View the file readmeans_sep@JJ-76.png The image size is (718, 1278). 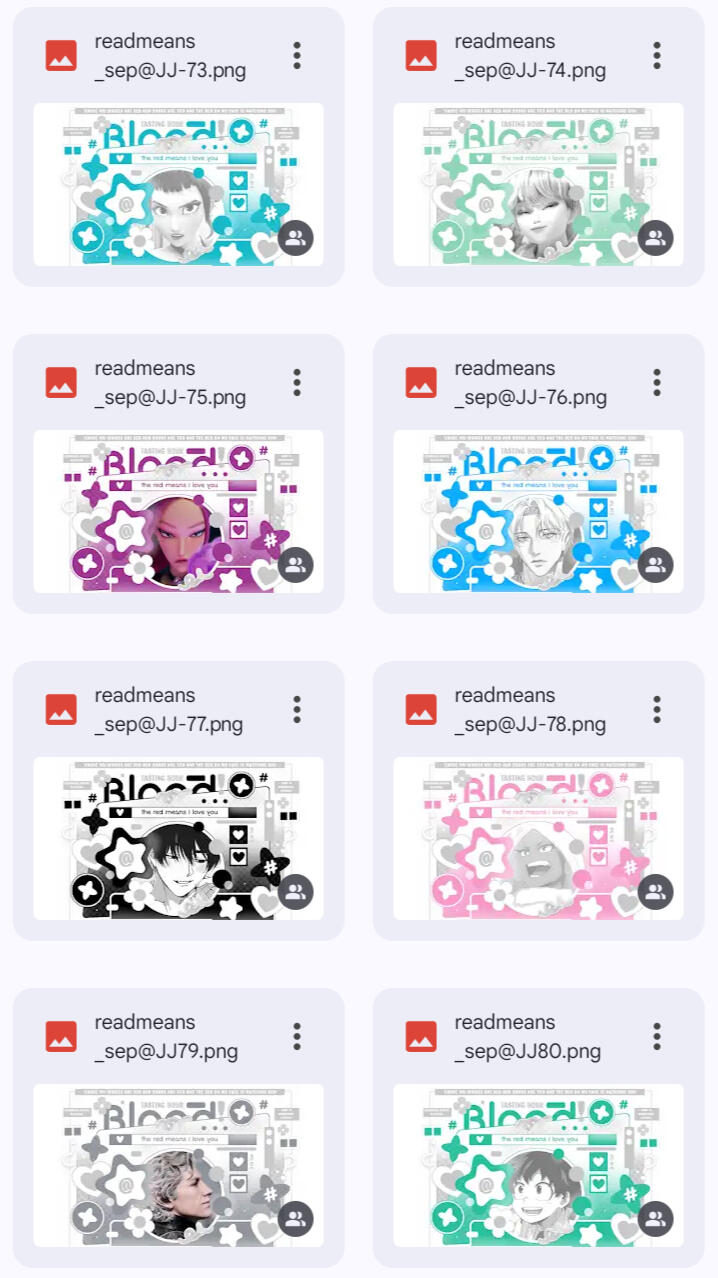pyautogui.click(x=538, y=511)
